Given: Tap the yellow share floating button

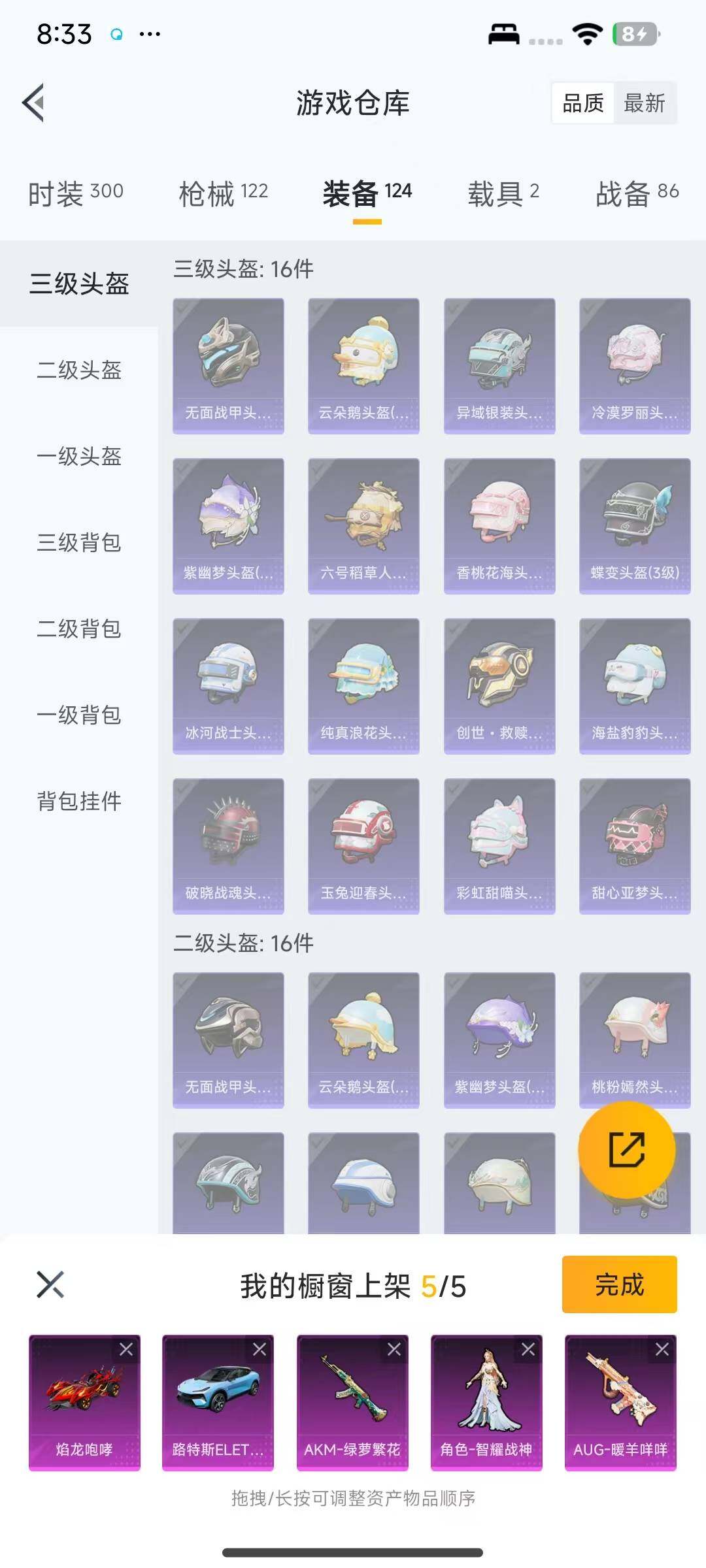Looking at the screenshot, I should tap(626, 1149).
